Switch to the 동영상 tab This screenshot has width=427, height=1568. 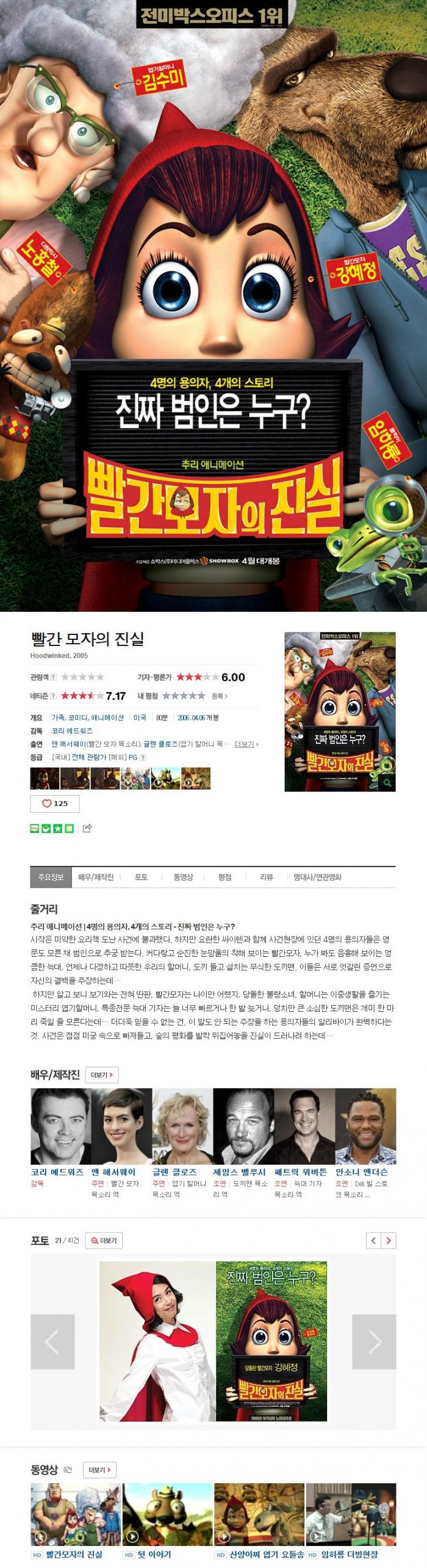pyautogui.click(x=183, y=877)
